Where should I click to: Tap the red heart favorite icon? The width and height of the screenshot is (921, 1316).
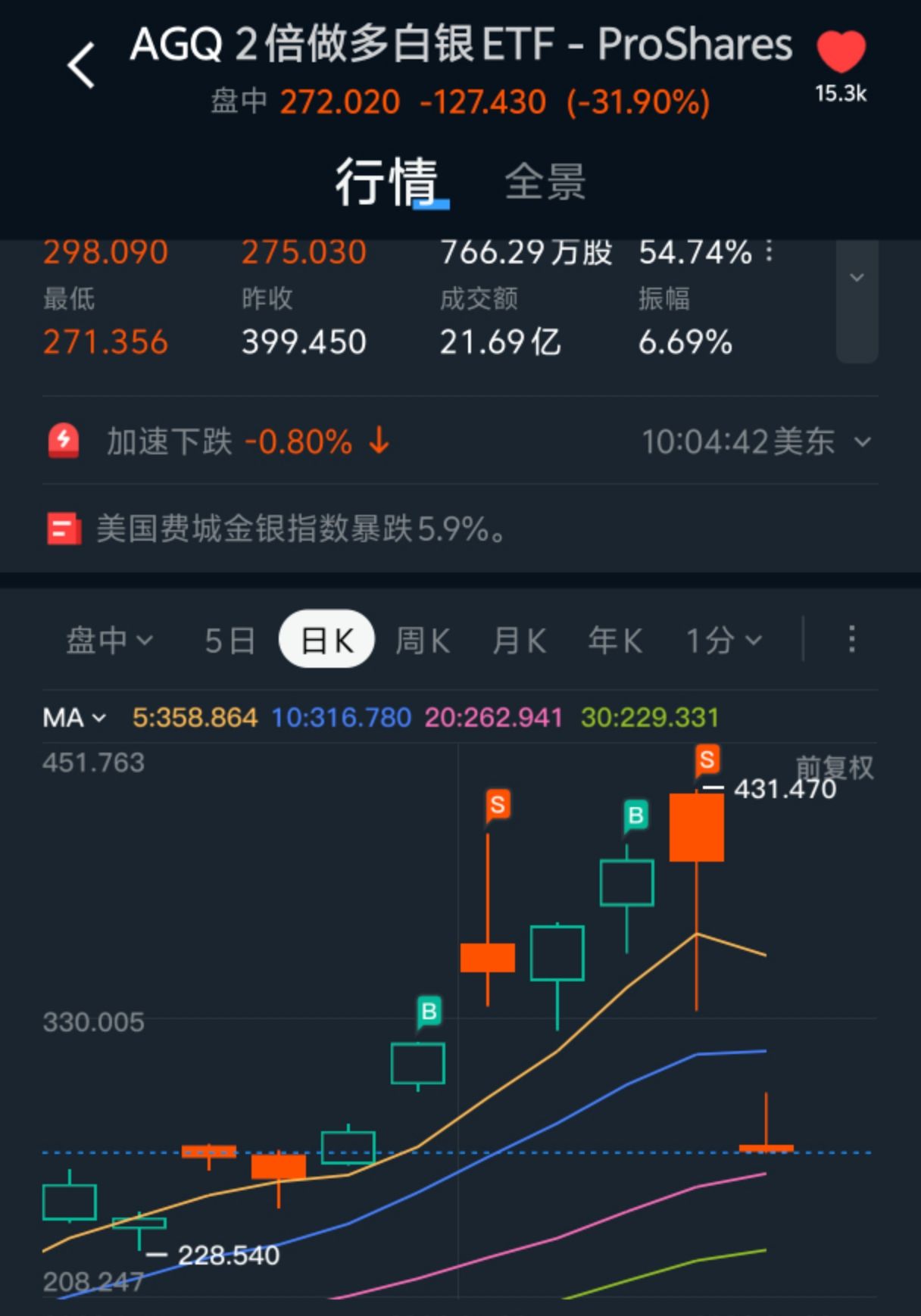coord(841,51)
